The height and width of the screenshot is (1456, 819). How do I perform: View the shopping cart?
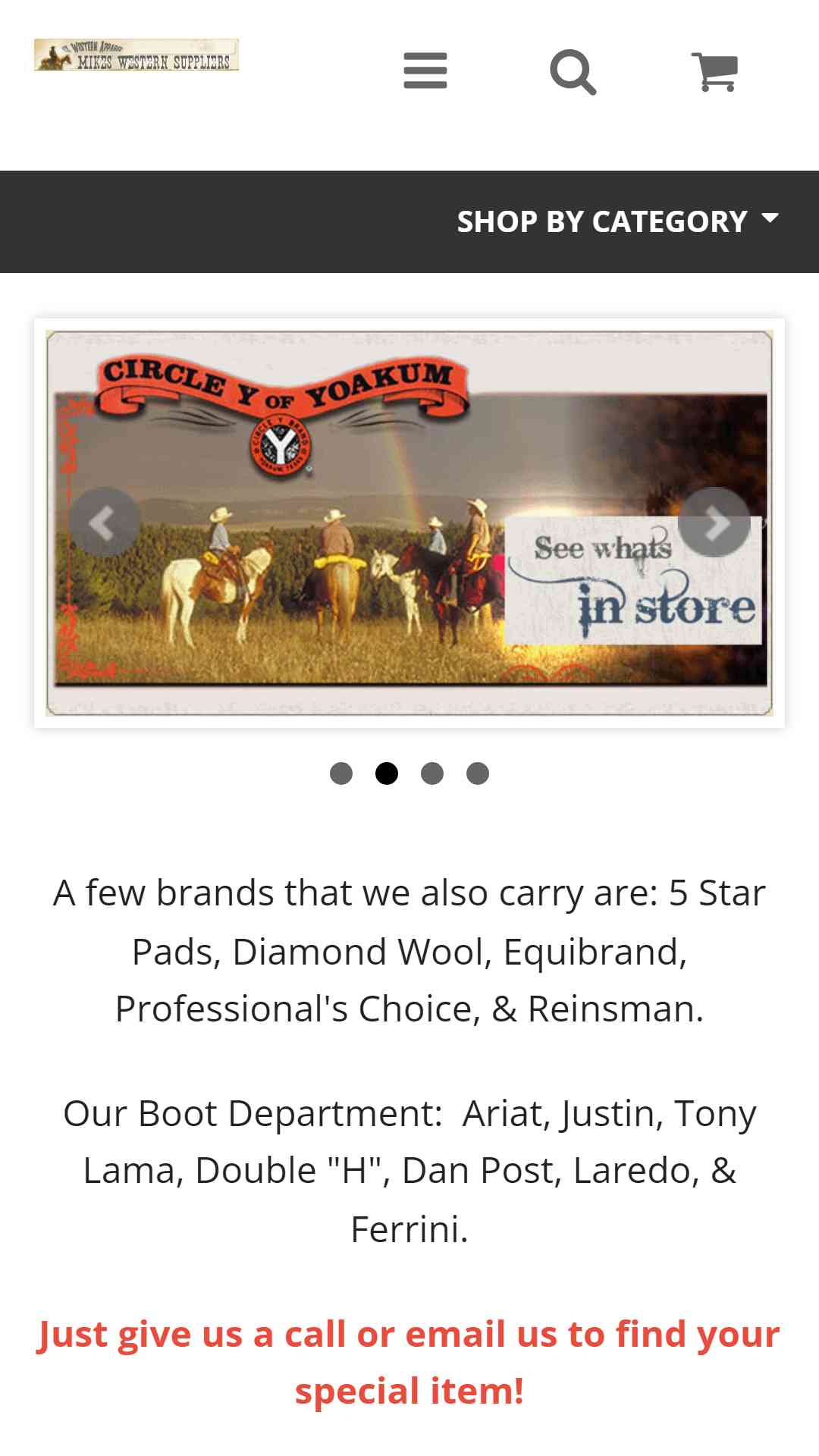pos(714,72)
